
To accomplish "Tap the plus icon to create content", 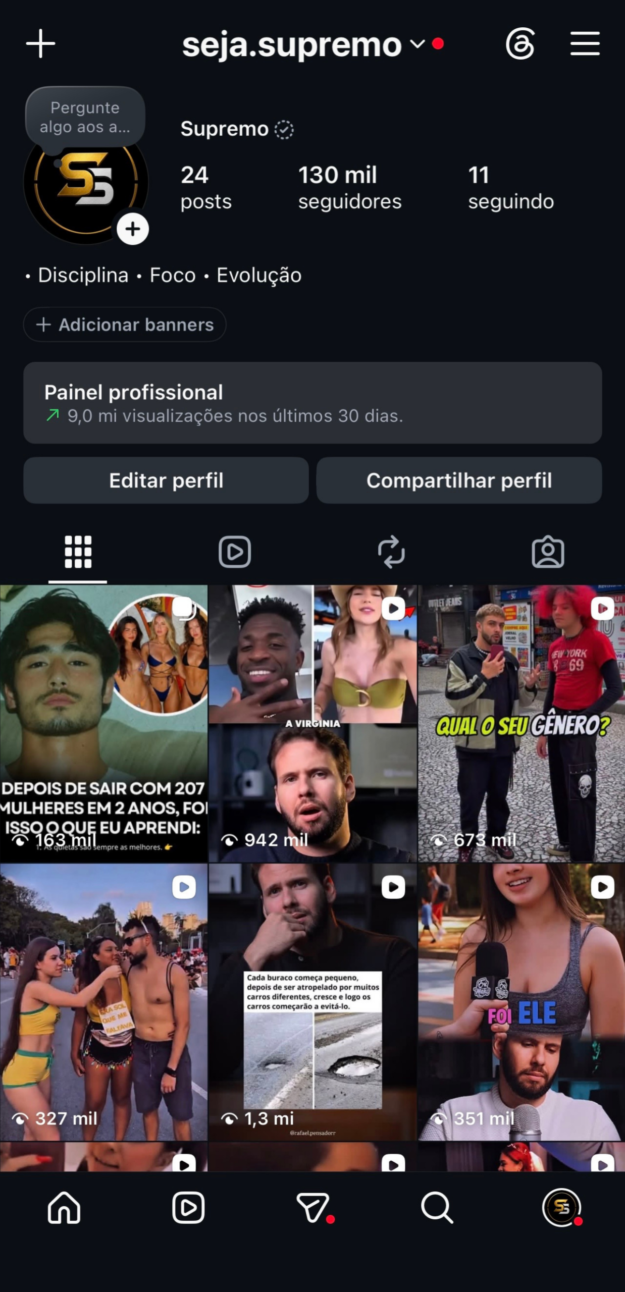I will (40, 44).
